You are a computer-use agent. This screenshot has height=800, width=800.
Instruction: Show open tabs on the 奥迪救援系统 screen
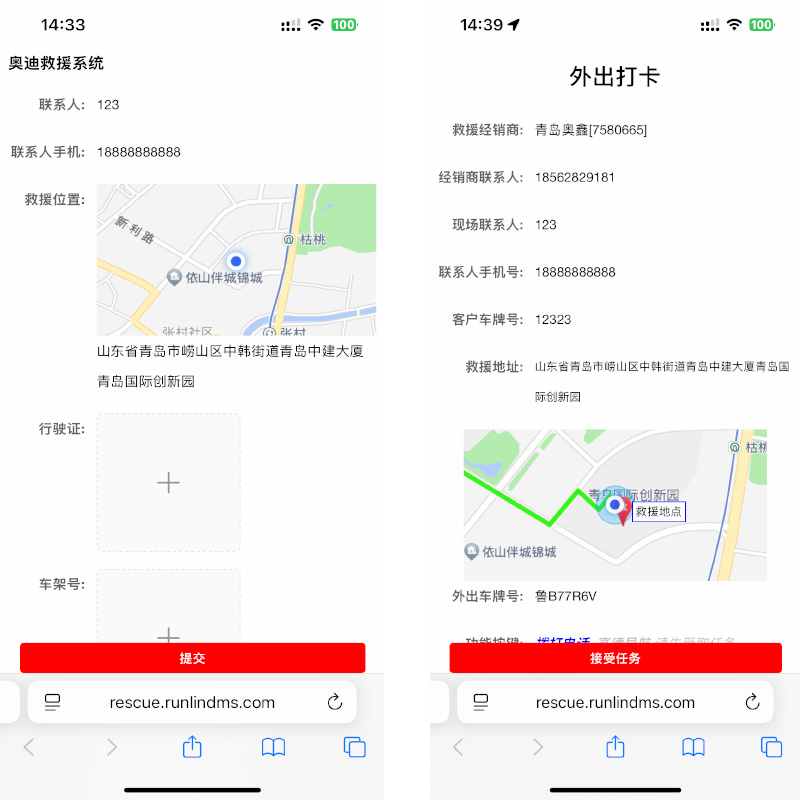click(x=354, y=747)
